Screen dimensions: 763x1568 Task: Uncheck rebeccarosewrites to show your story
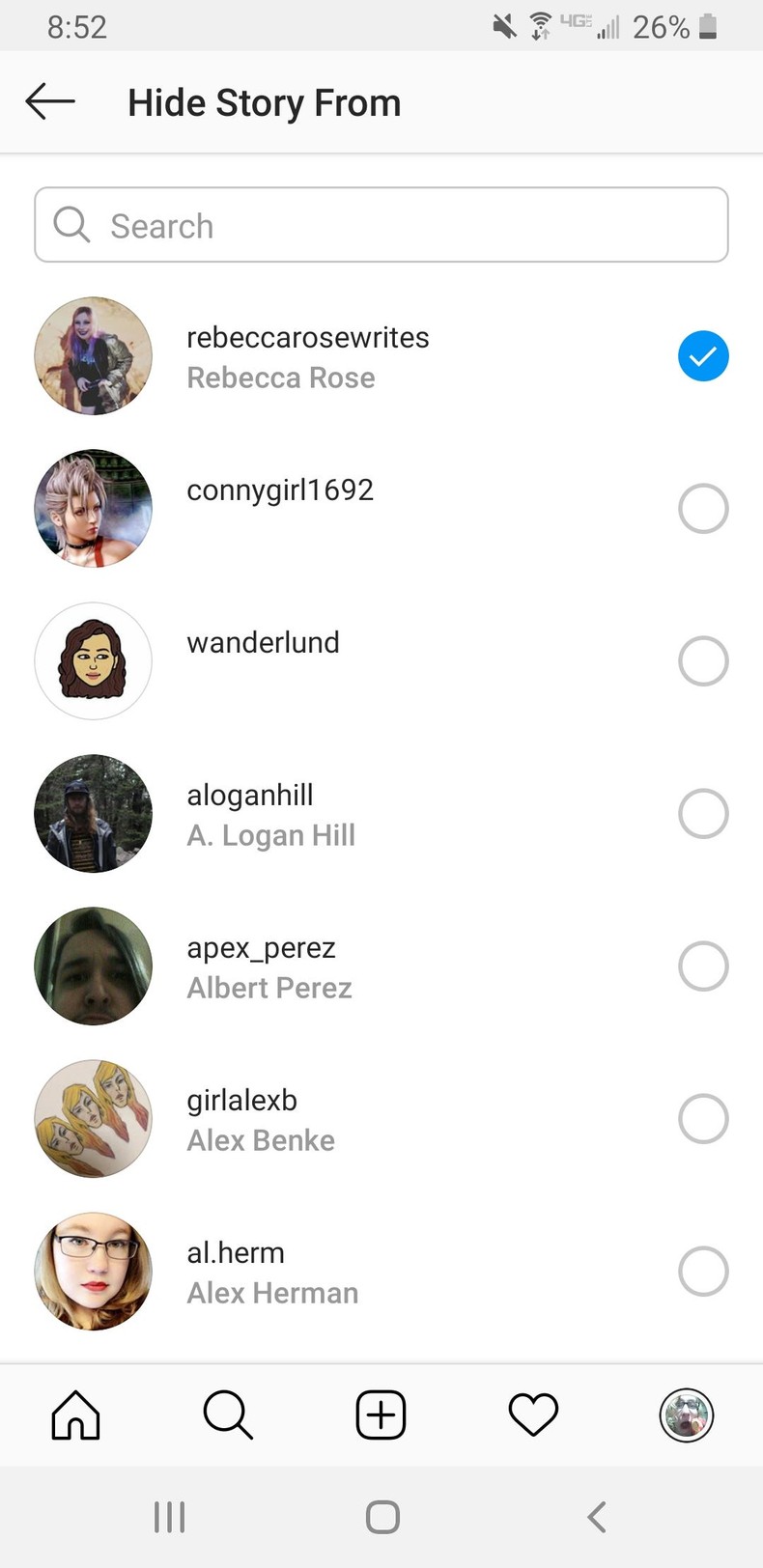pyautogui.click(x=703, y=355)
